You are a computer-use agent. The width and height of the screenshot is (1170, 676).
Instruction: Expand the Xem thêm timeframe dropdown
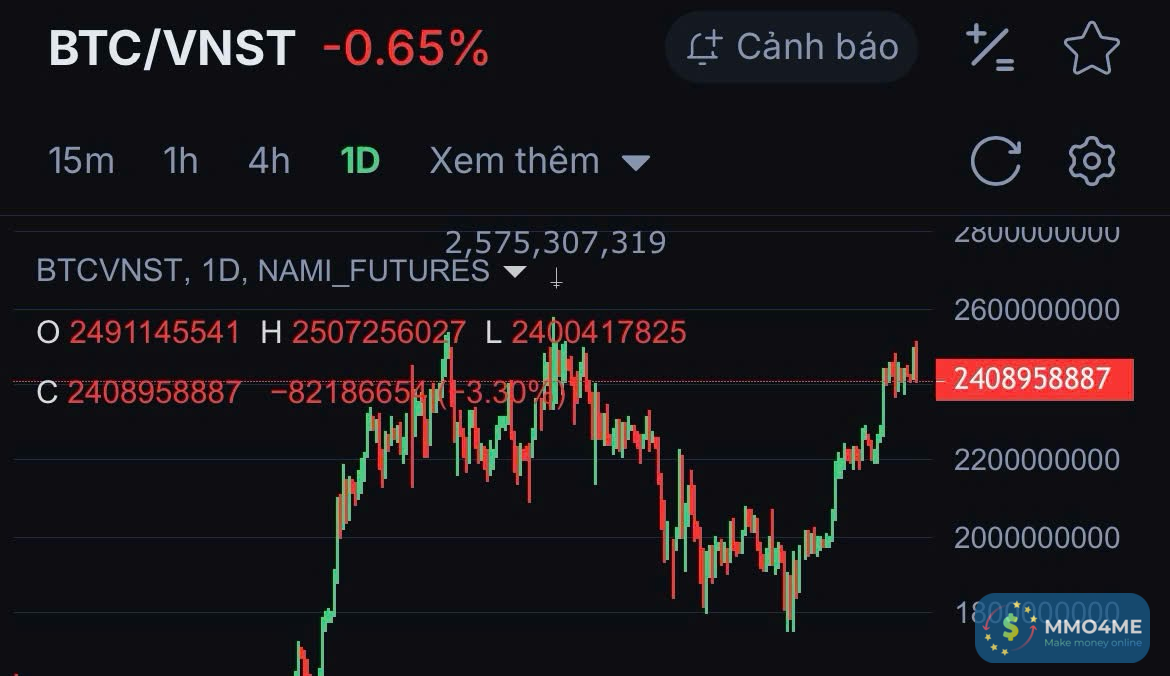point(539,161)
